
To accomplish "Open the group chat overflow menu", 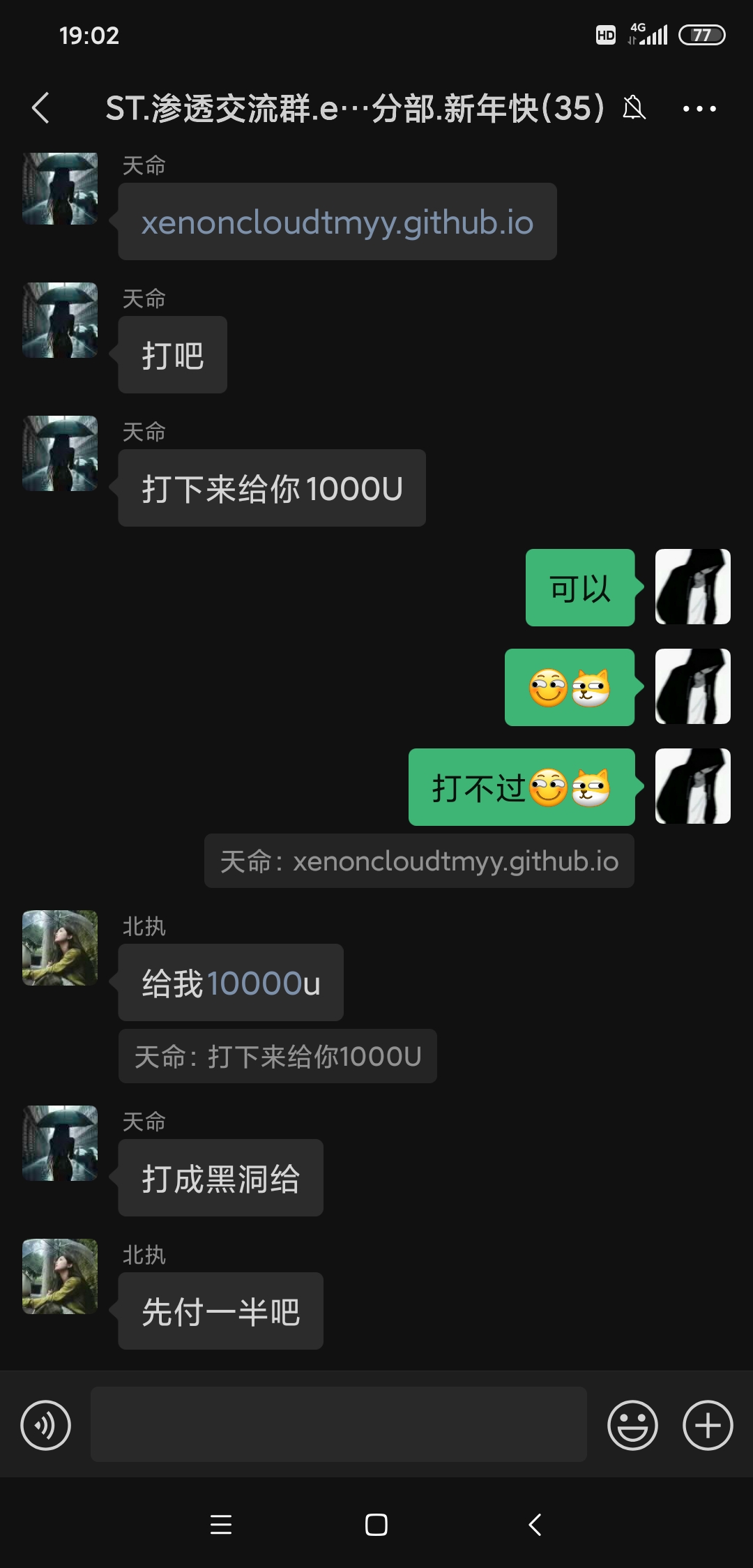I will point(699,109).
